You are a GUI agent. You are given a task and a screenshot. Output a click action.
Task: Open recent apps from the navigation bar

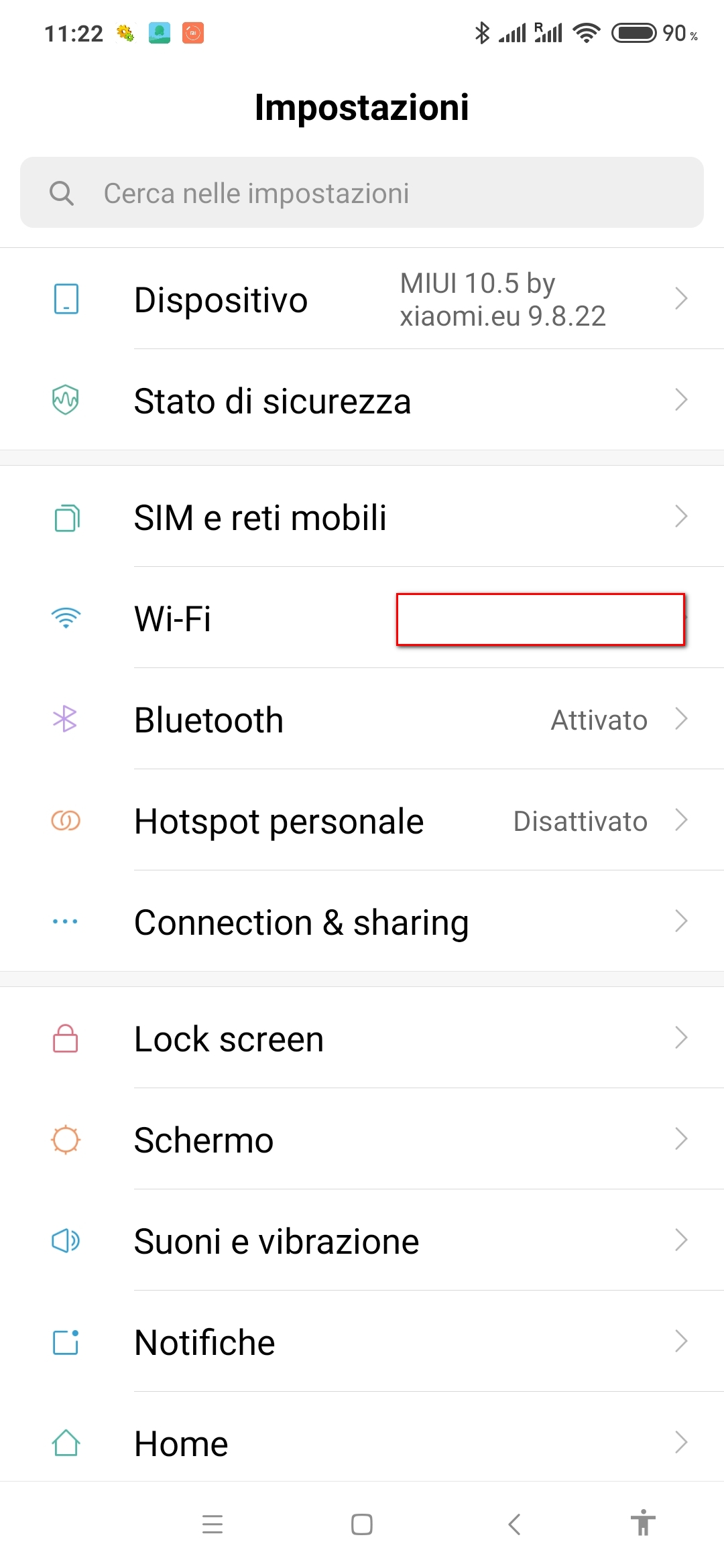click(x=213, y=1524)
